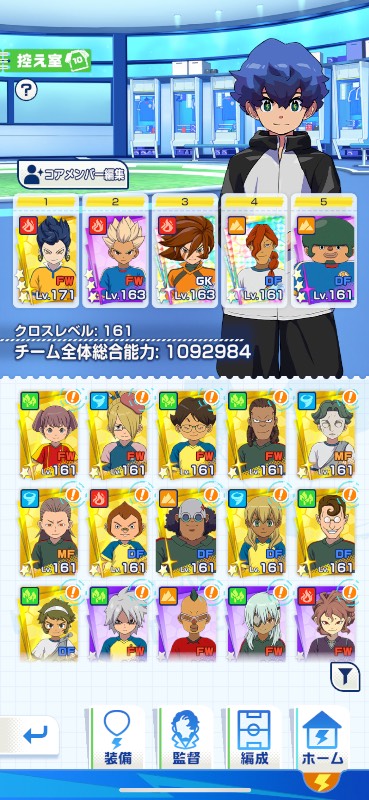Open the filter funnel icon
The image size is (369, 800).
[x=346, y=677]
